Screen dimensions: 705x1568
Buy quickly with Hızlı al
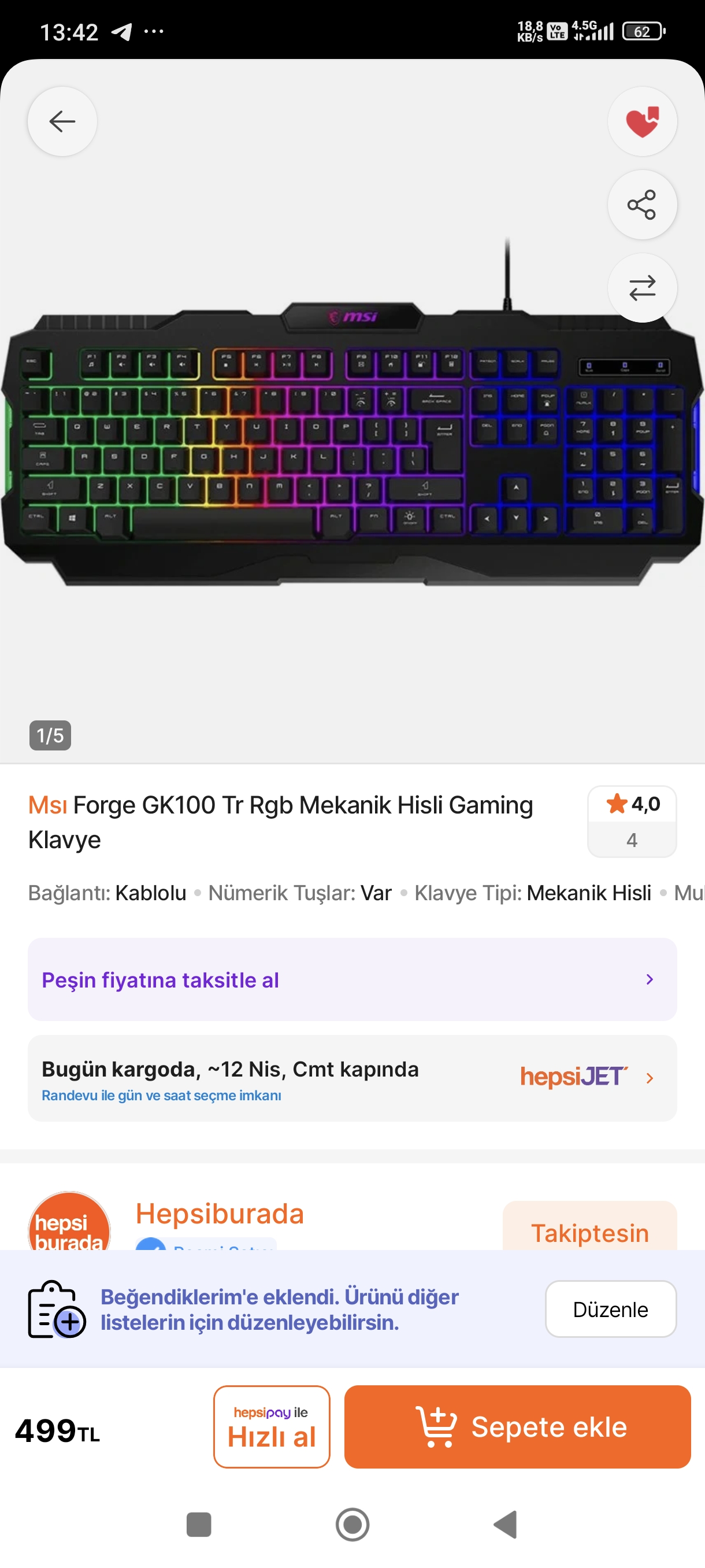click(271, 1426)
